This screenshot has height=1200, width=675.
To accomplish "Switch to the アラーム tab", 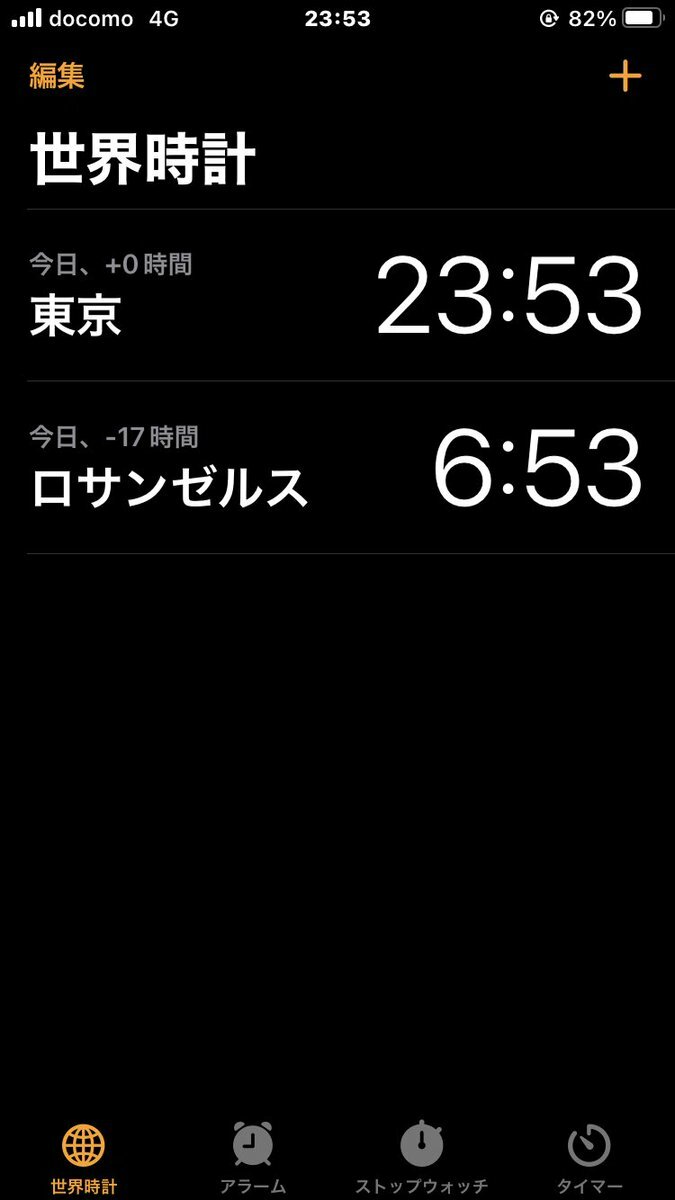I will (253, 1158).
